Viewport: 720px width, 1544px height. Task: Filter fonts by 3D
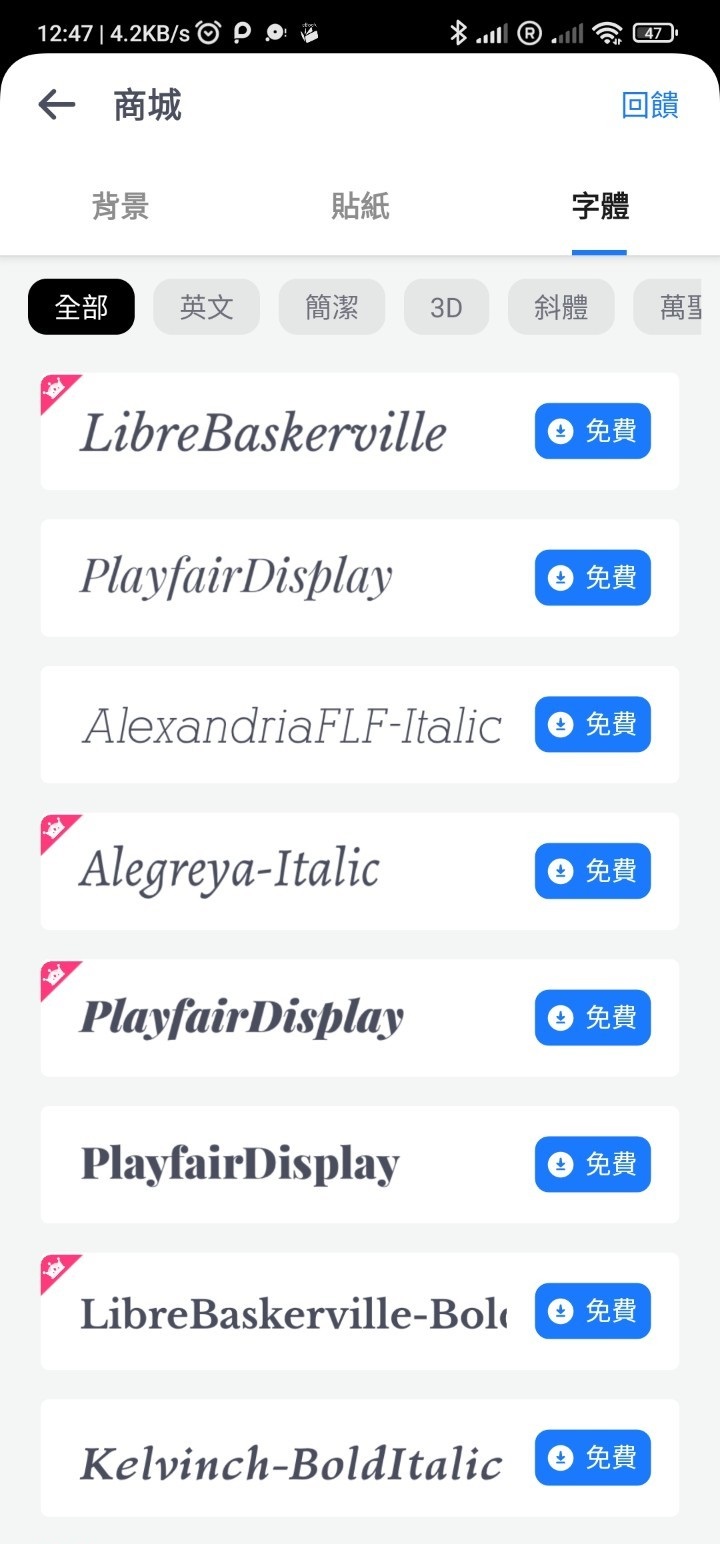pos(446,307)
